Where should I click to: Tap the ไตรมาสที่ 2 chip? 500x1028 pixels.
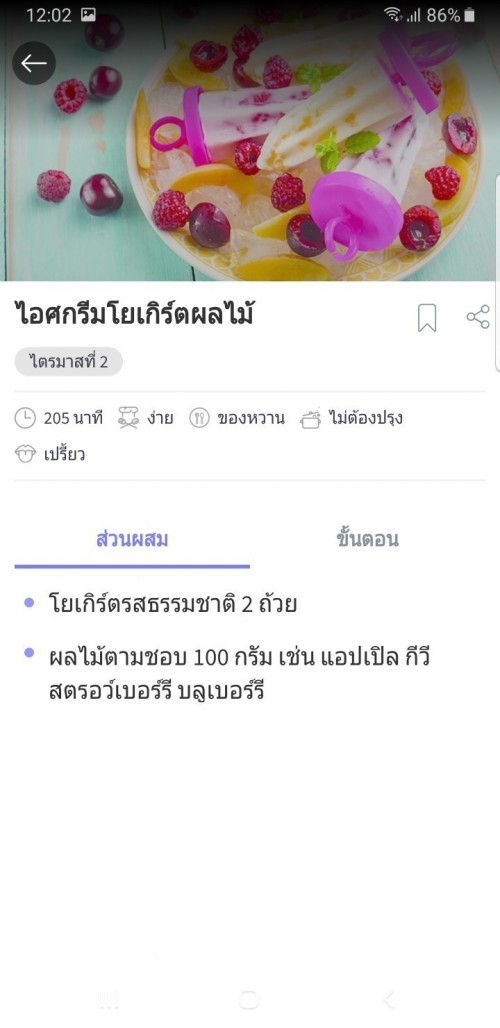pyautogui.click(x=69, y=361)
